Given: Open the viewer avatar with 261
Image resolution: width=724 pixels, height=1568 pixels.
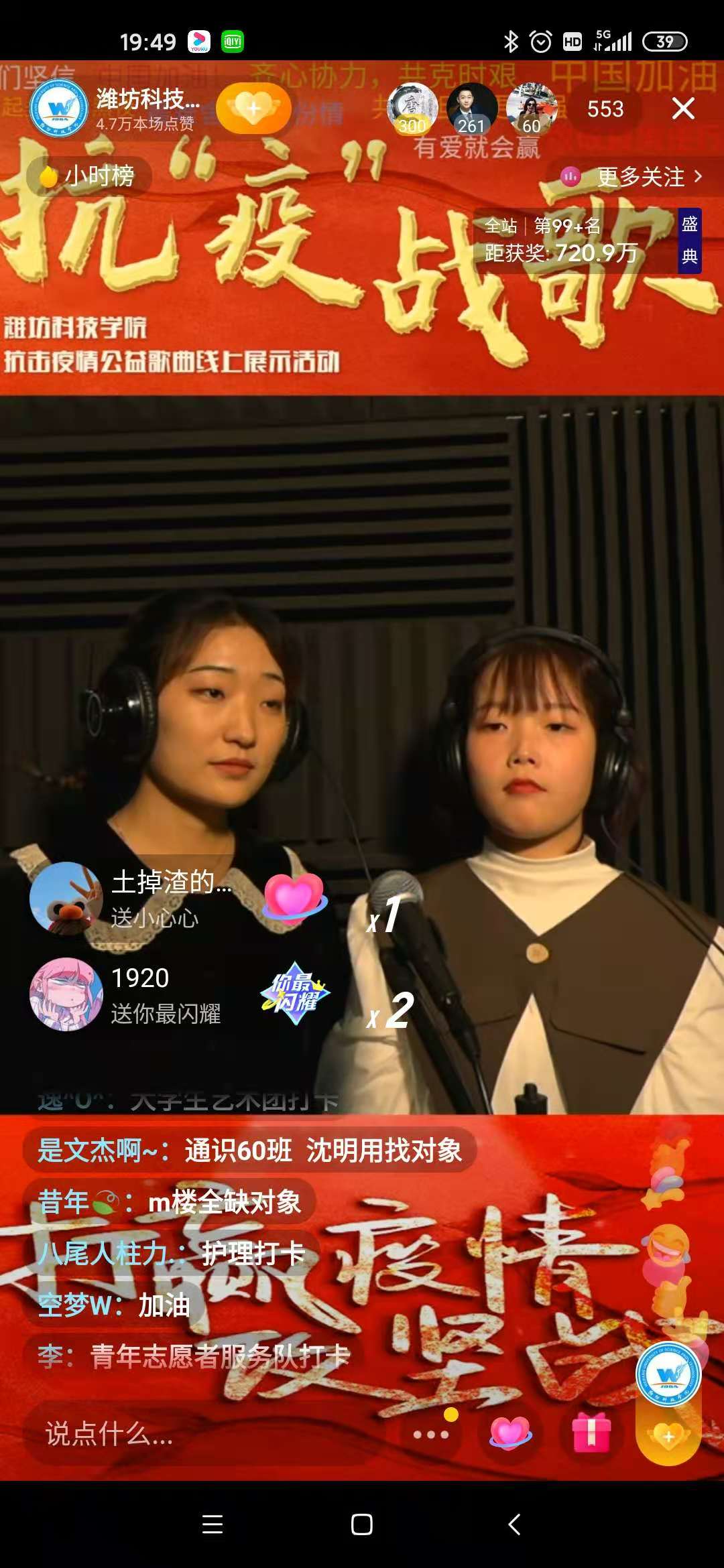Looking at the screenshot, I should [471, 109].
